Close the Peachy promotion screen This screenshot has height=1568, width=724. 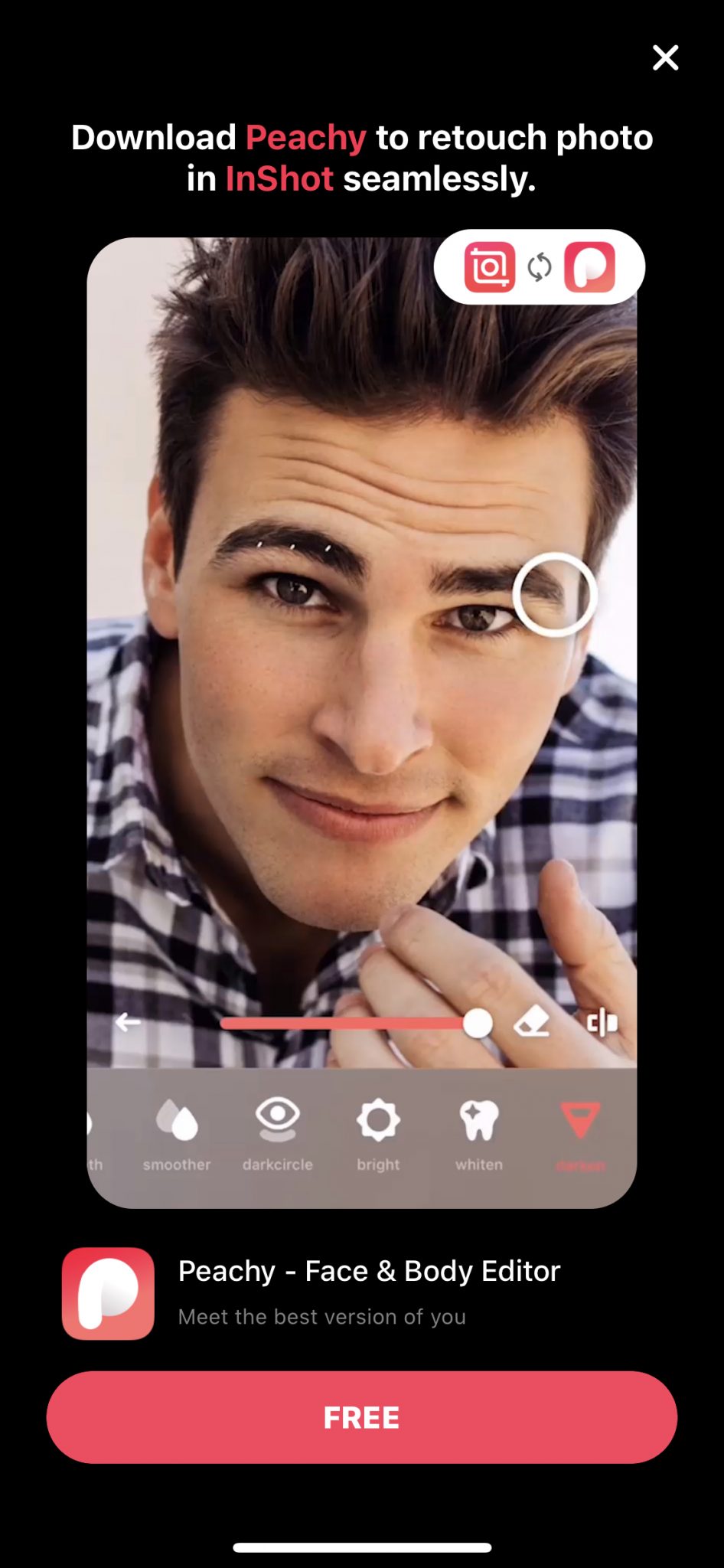click(665, 57)
